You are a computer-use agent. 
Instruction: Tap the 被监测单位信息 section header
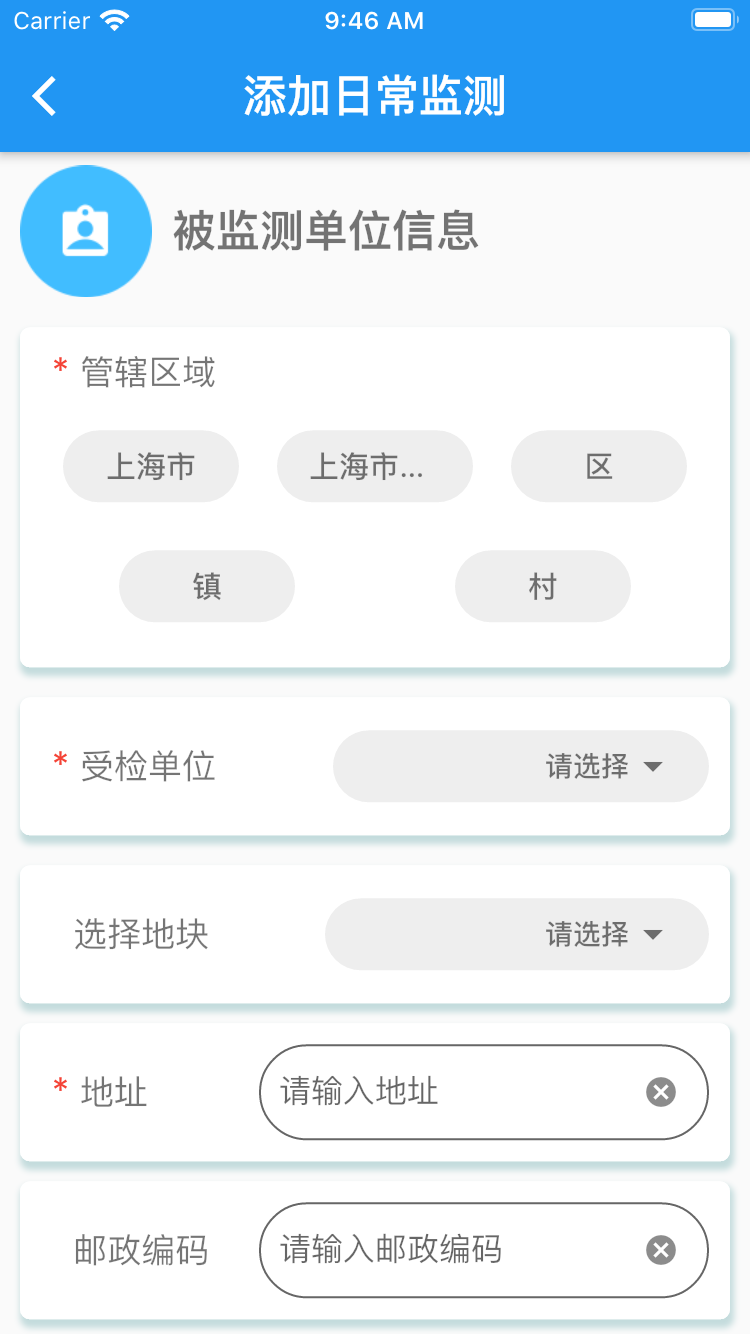tap(328, 230)
